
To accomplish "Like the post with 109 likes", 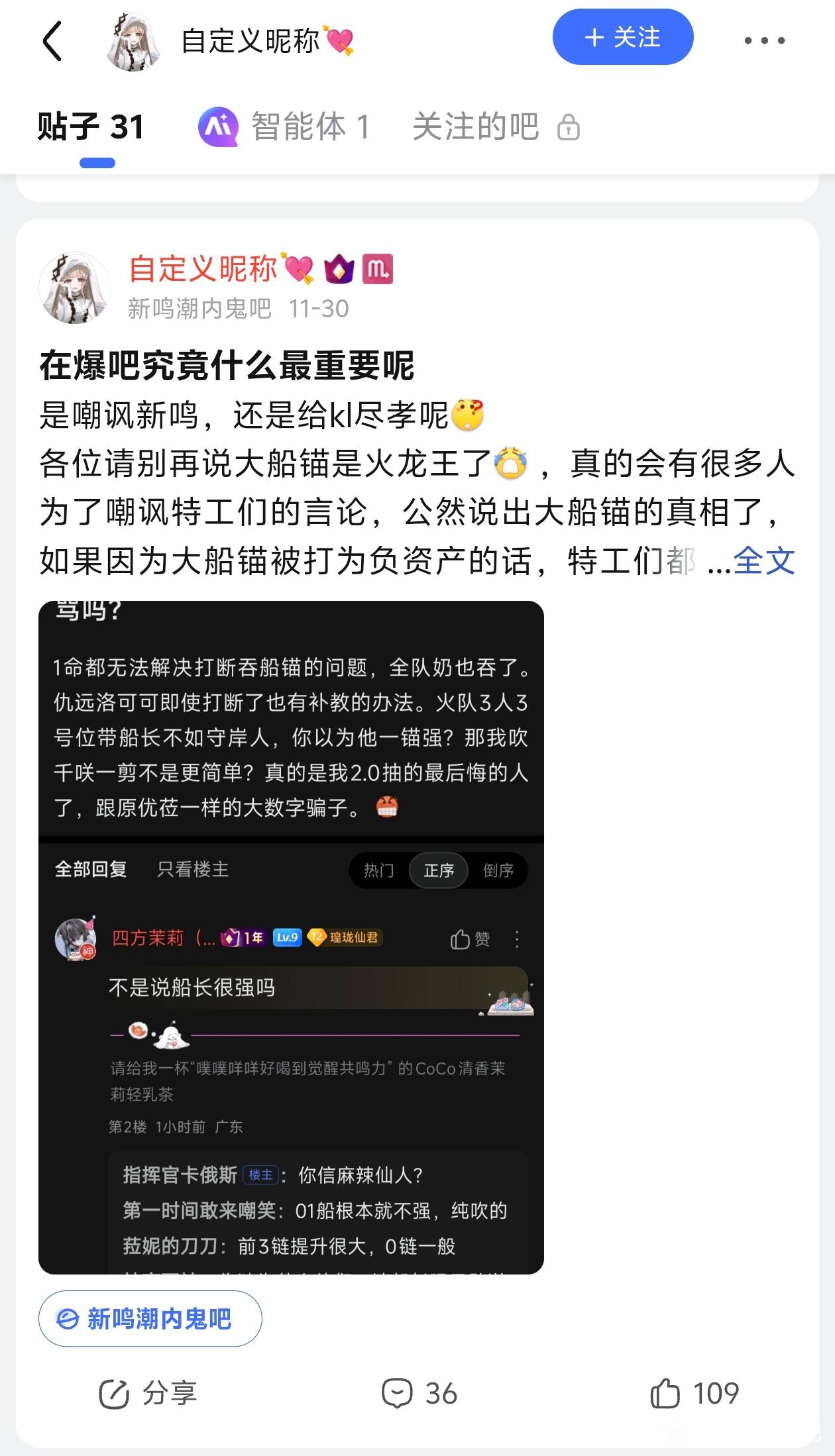I will 694,1393.
